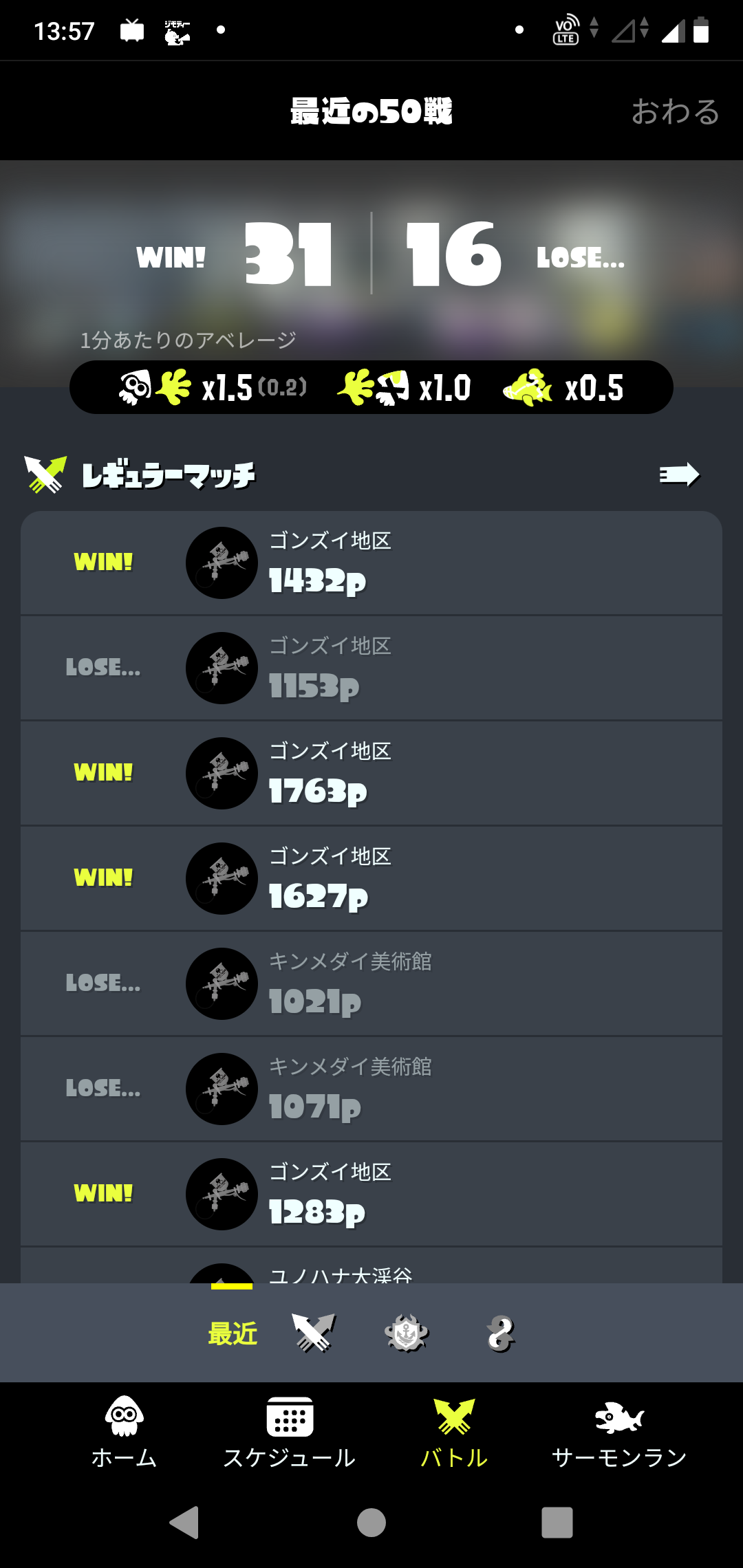Viewport: 743px width, 1568px height.
Task: Select the バトル tab
Action: click(x=454, y=1431)
